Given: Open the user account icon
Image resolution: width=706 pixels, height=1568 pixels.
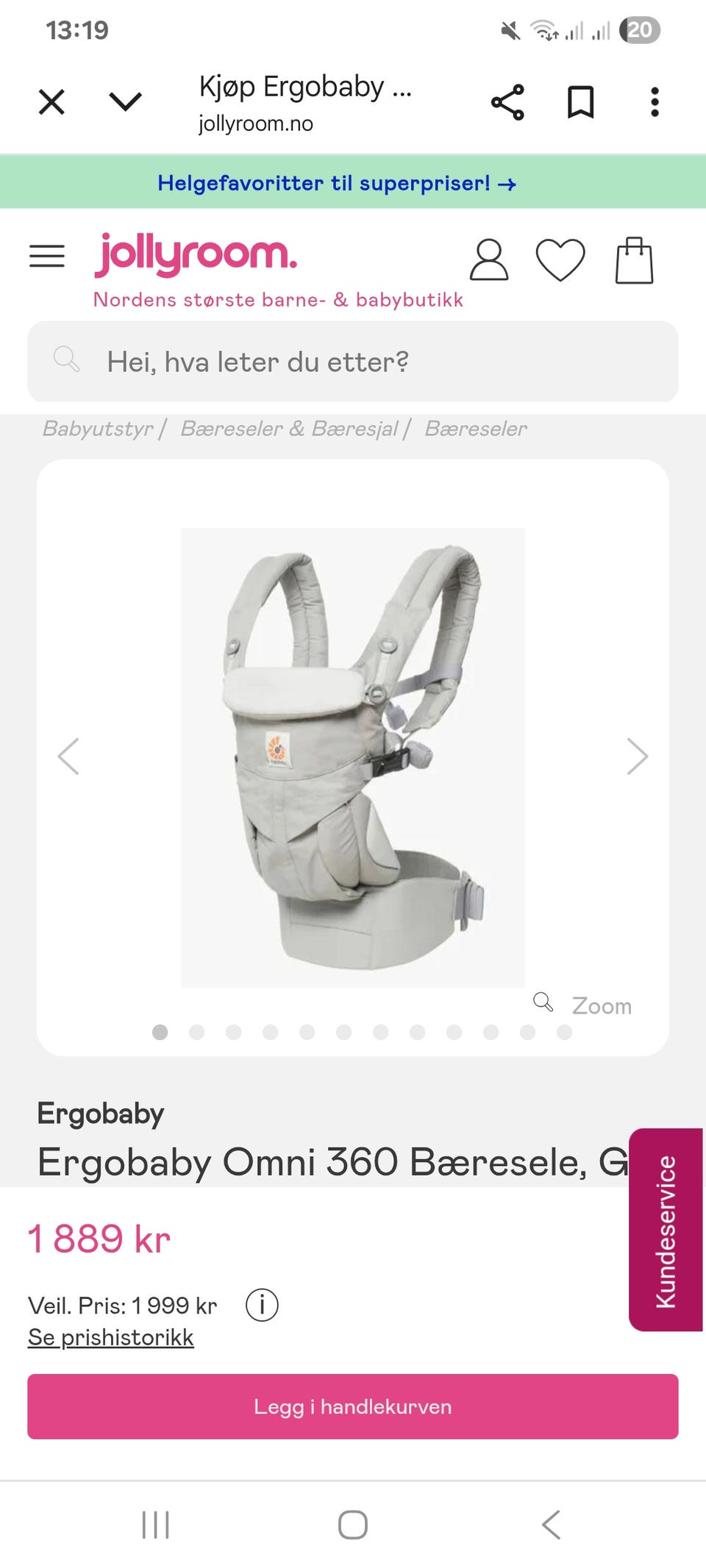Looking at the screenshot, I should pyautogui.click(x=489, y=259).
